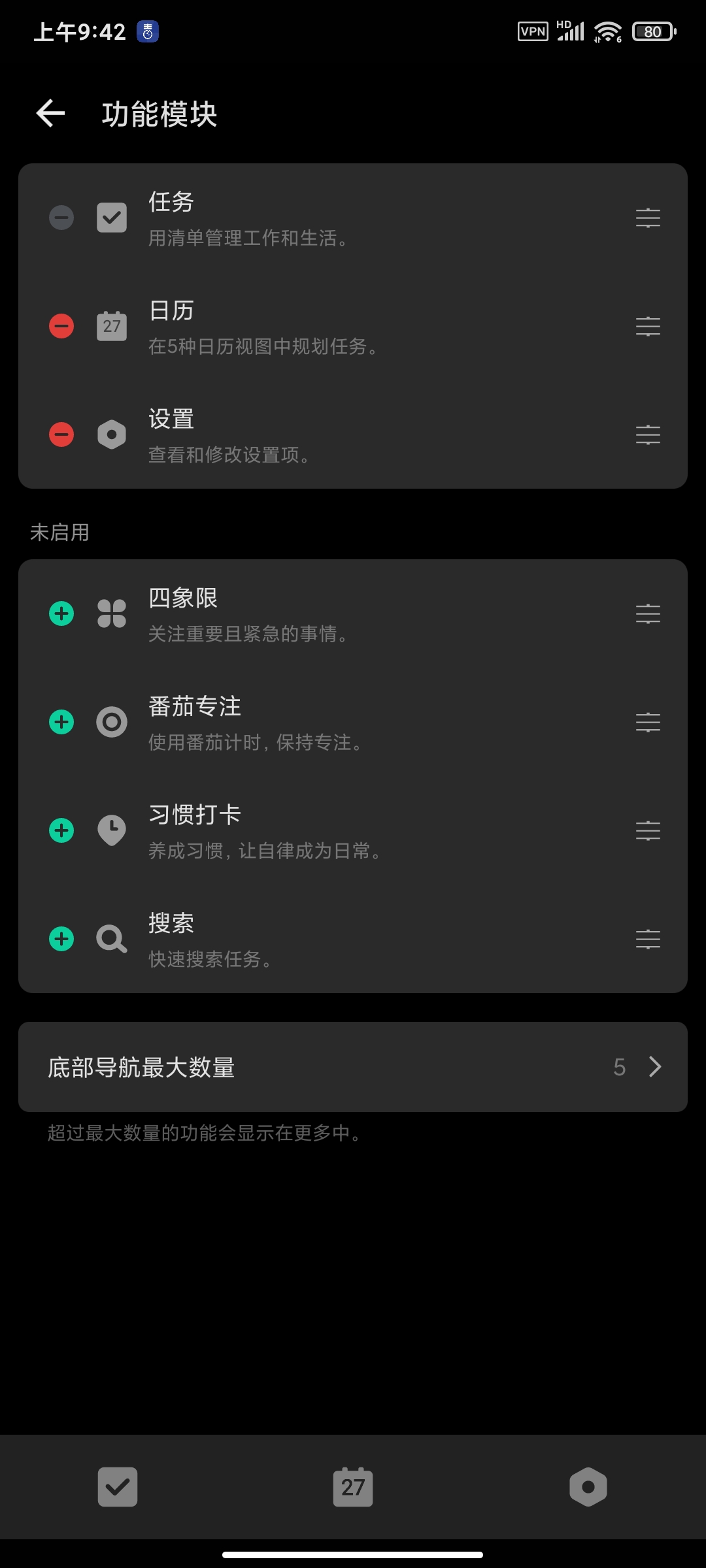706x1568 pixels.
Task: Open the 底部导航最大数量 setting chevron
Action: 654,1067
